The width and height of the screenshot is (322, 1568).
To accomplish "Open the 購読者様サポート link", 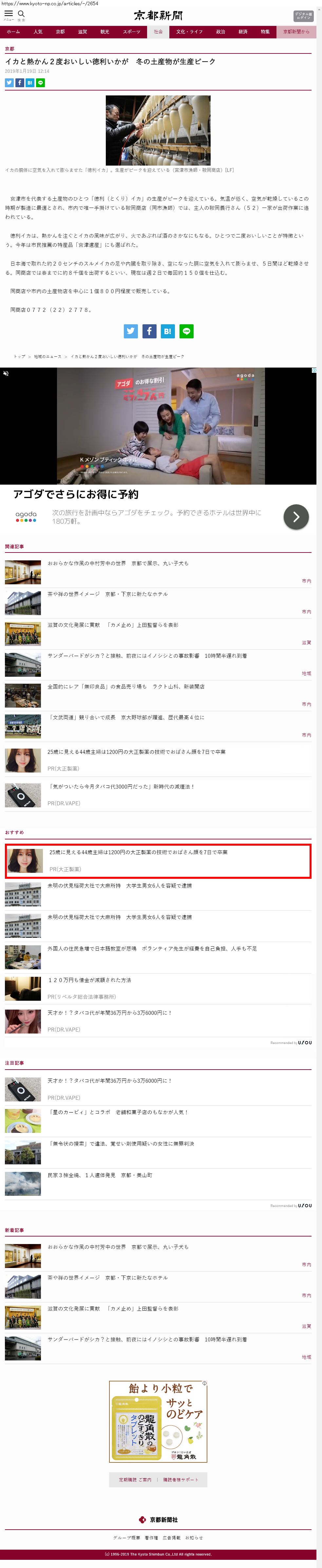I will click(x=180, y=1480).
